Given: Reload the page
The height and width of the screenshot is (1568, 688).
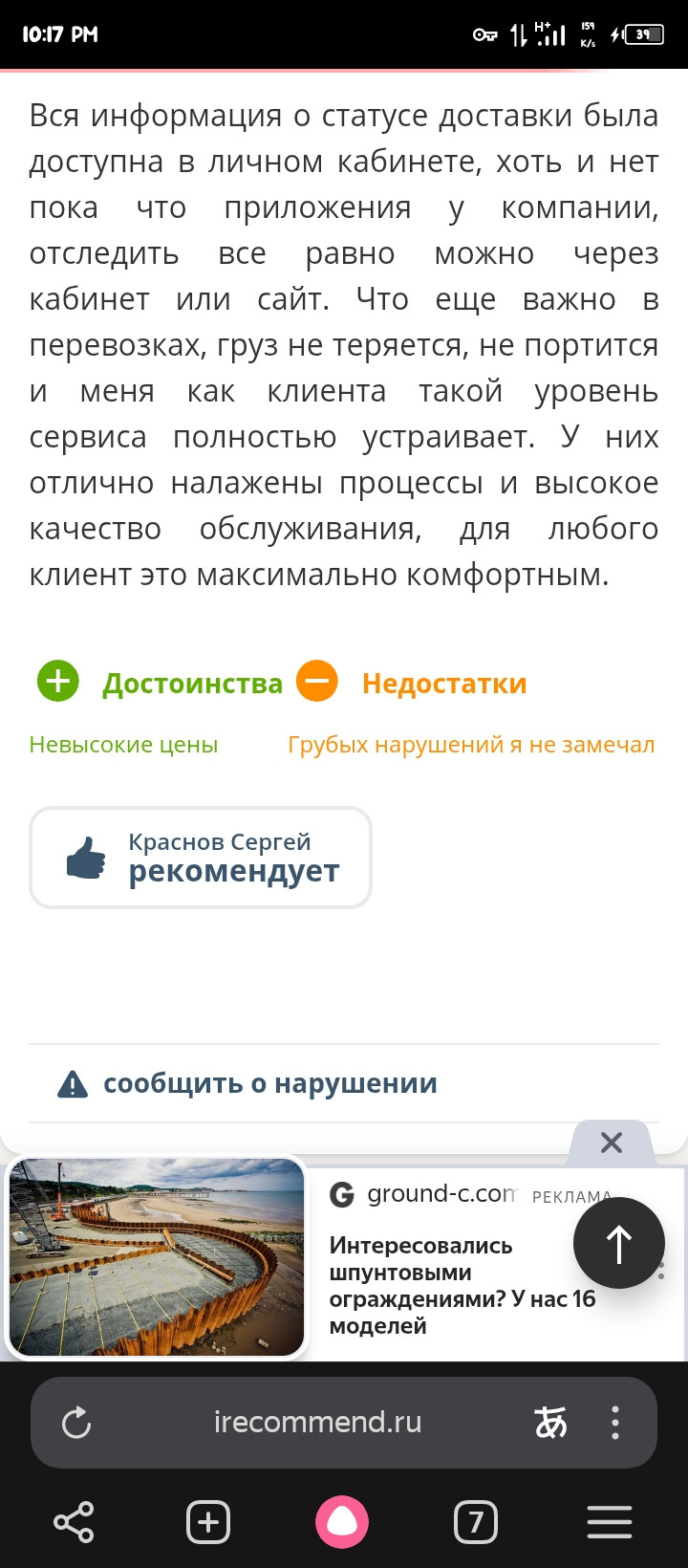Looking at the screenshot, I should [x=76, y=1423].
